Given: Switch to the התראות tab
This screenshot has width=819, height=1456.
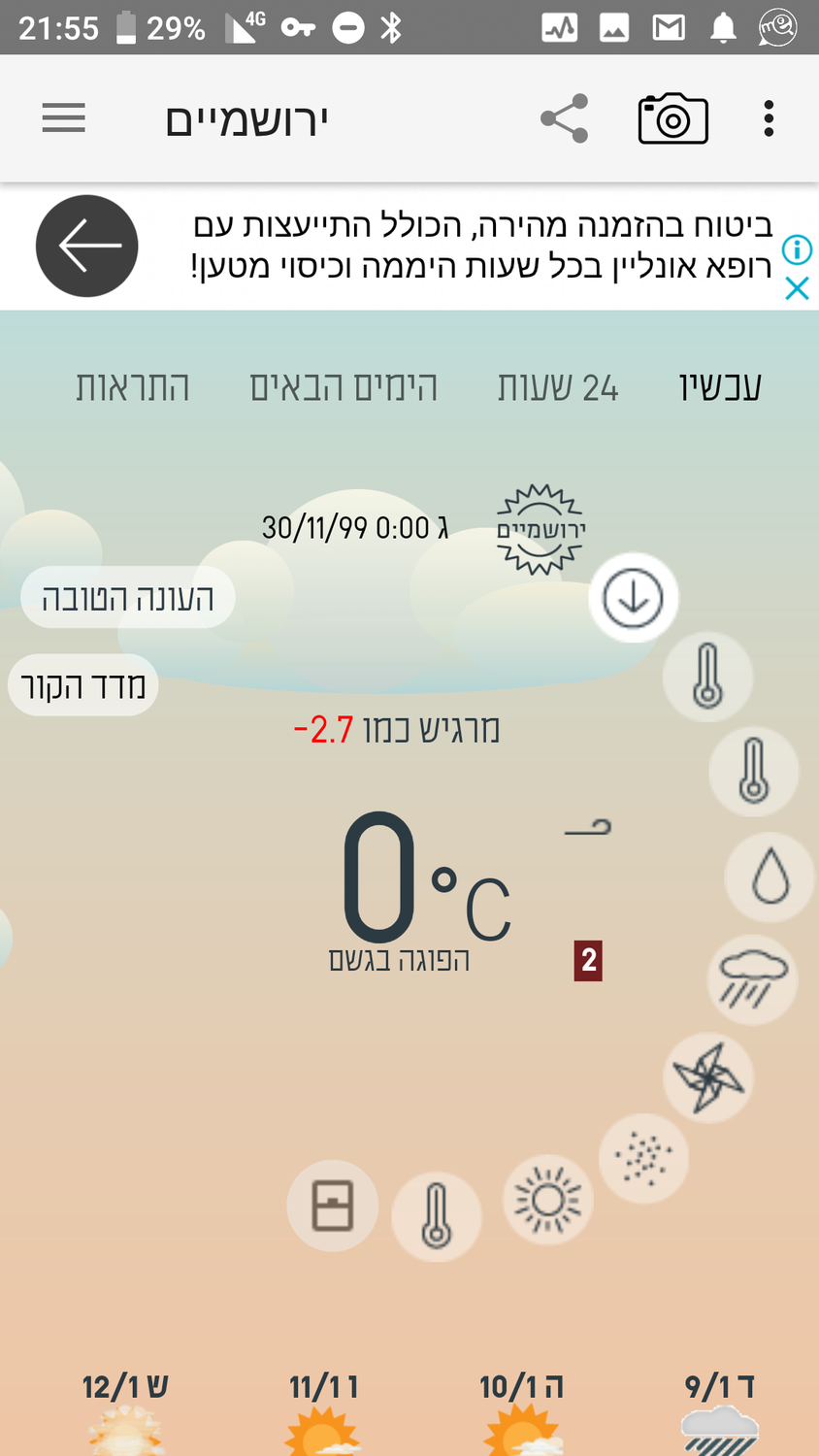Looking at the screenshot, I should [133, 387].
